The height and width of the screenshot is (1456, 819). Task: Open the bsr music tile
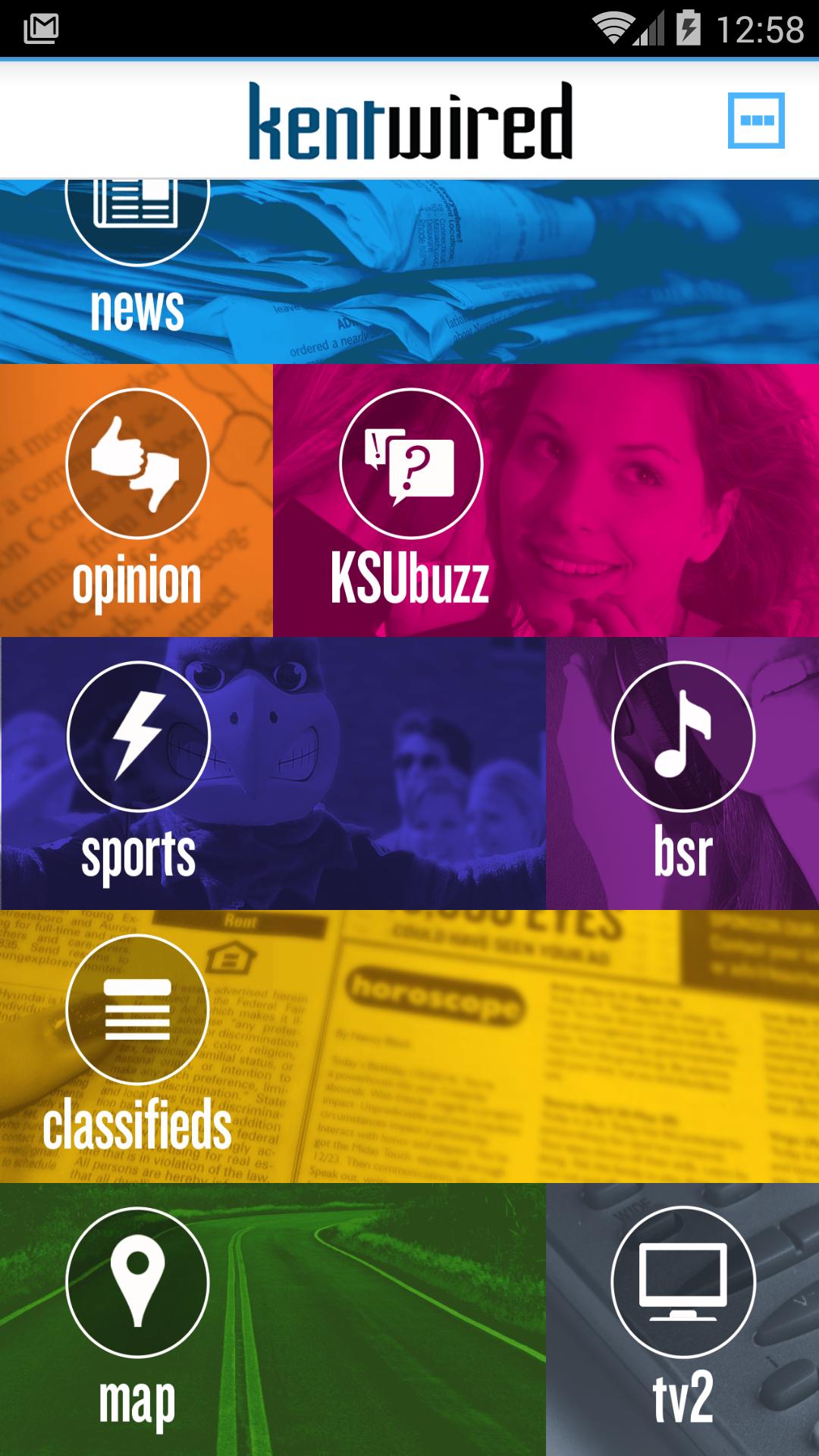[x=683, y=773]
